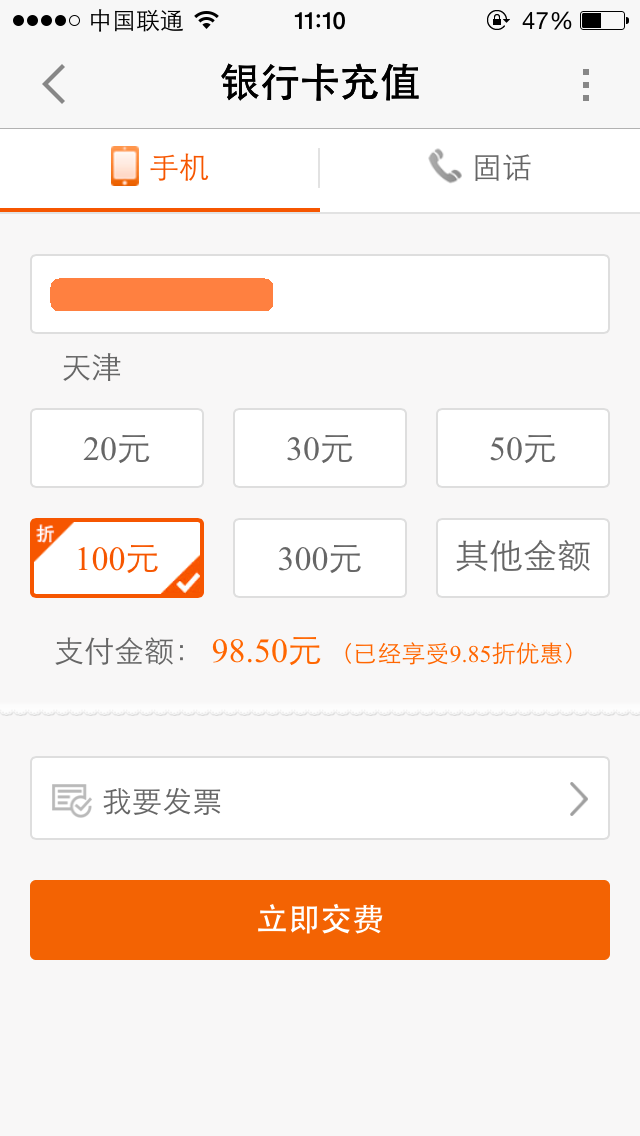Pick the 50元 recharge option
Screen dimensions: 640x1136
click(x=523, y=448)
